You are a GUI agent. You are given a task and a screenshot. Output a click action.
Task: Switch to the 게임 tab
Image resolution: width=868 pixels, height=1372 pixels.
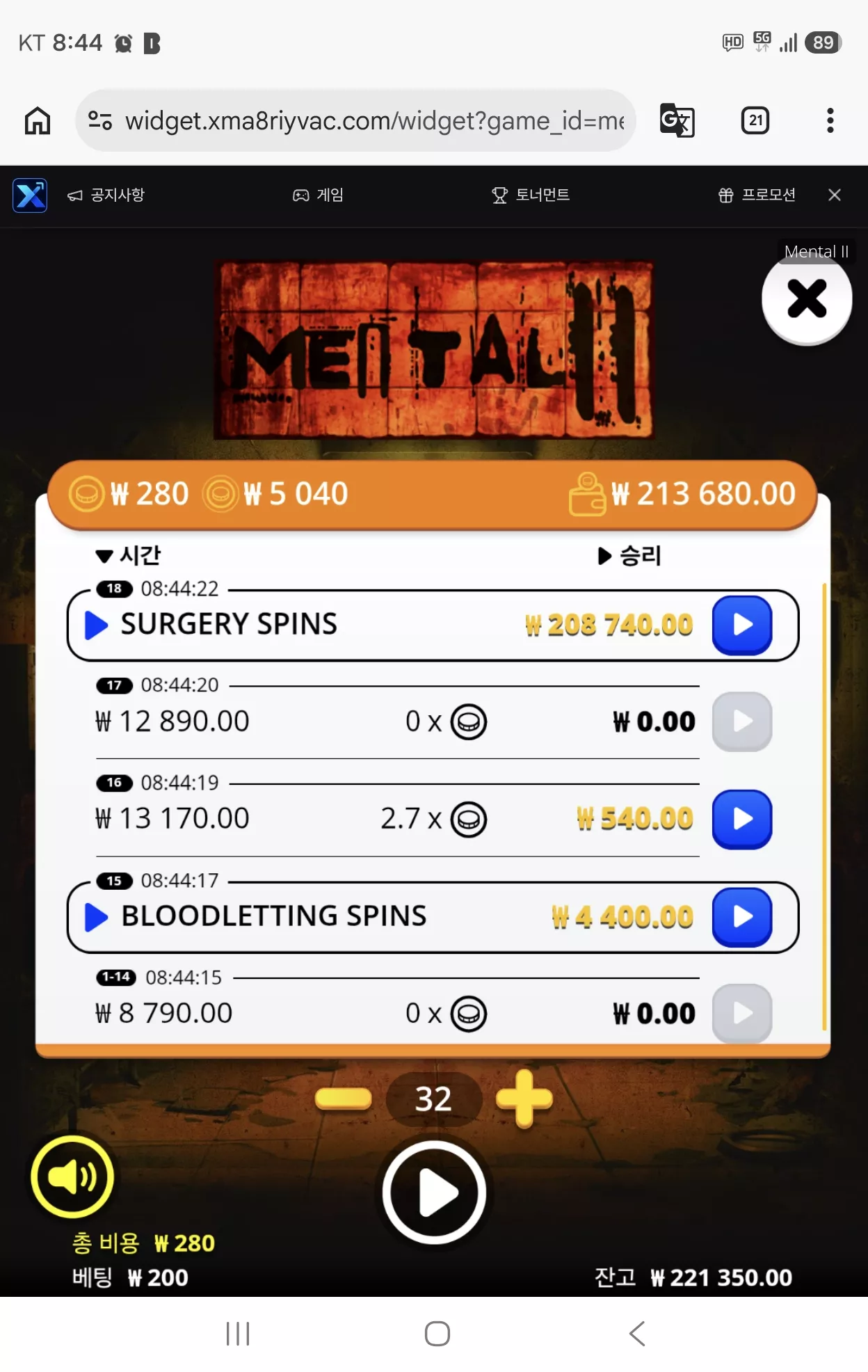pyautogui.click(x=318, y=195)
